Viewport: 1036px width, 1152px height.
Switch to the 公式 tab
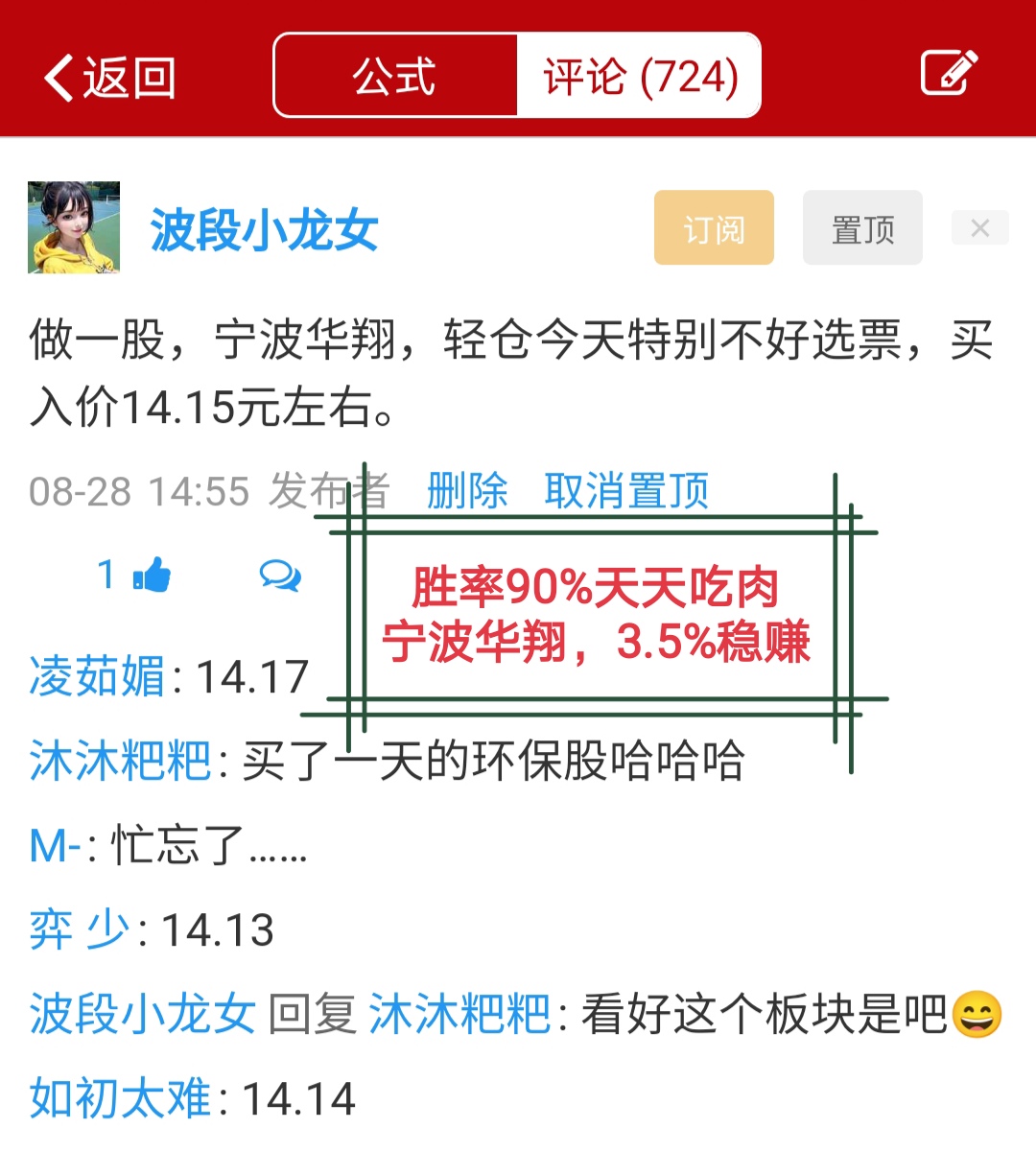tap(394, 77)
